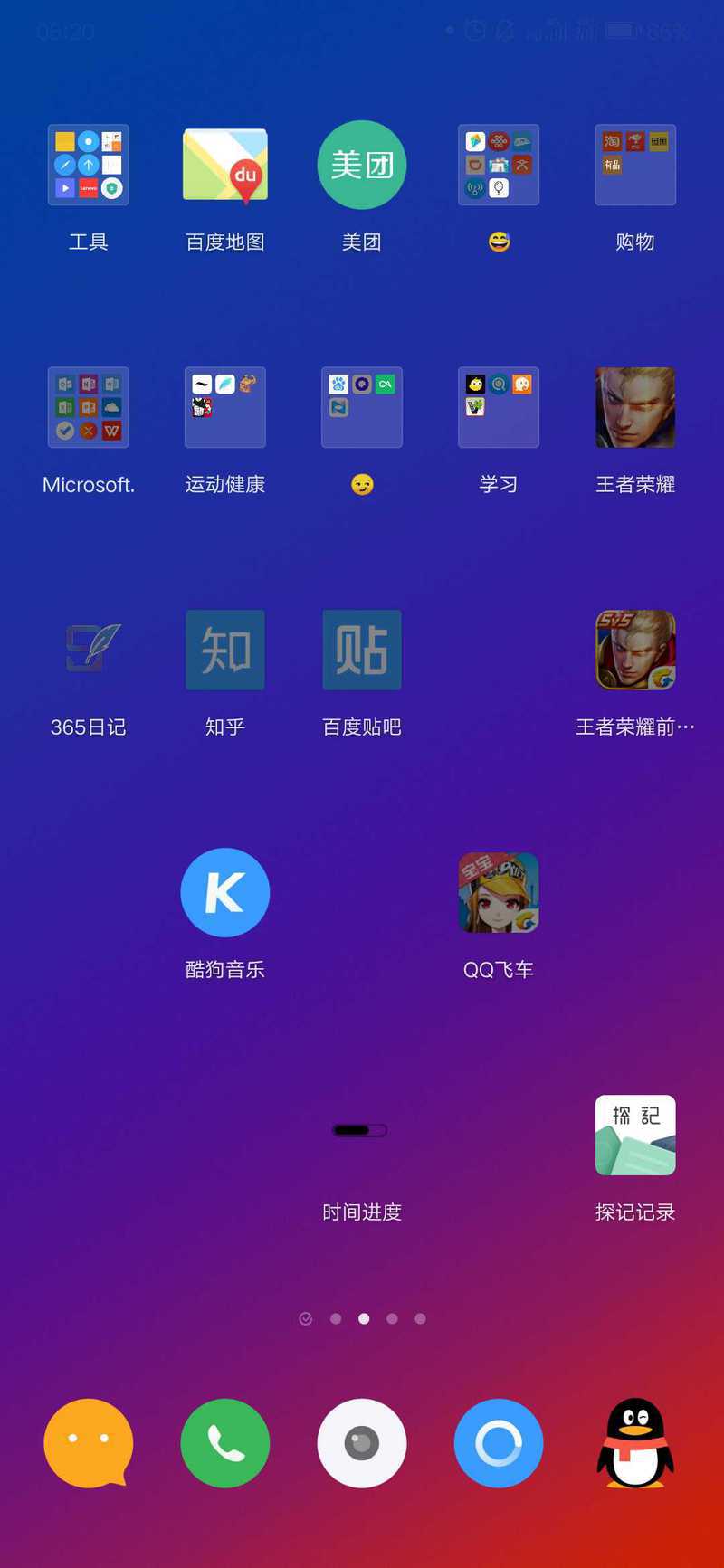724x1568 pixels.
Task: Launch the camera from the dock
Action: (362, 1442)
